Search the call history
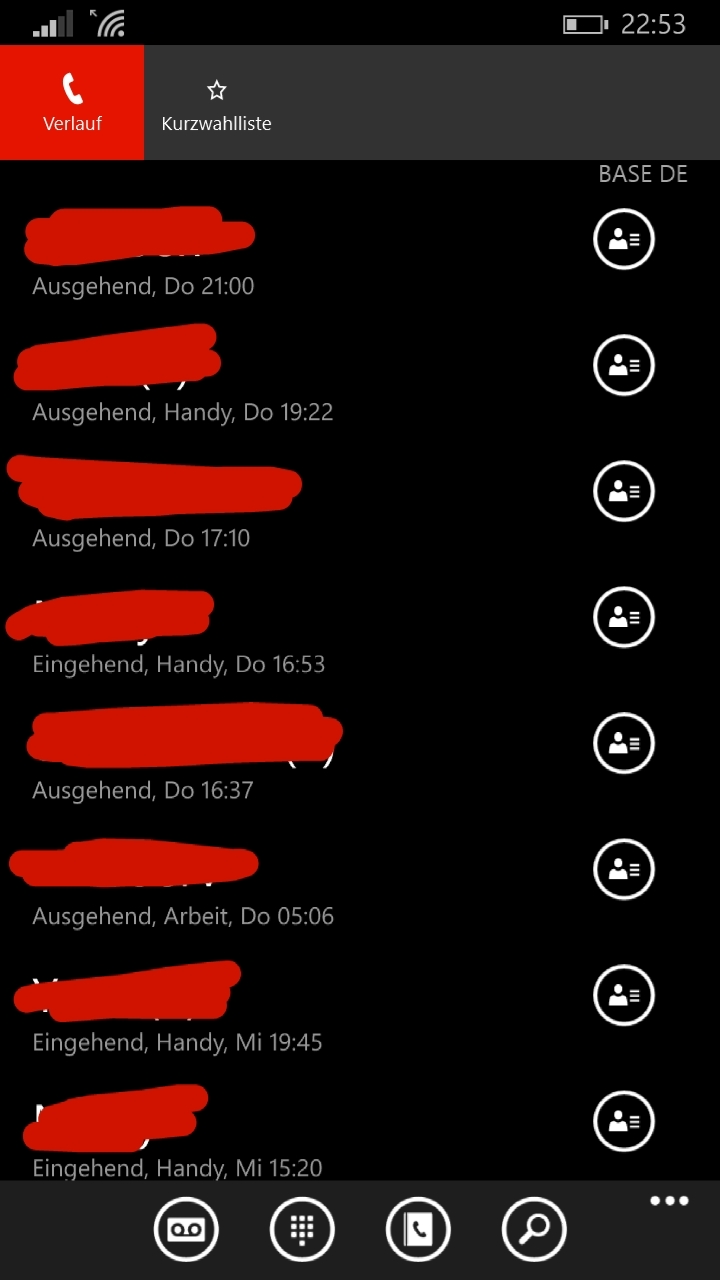 534,1229
